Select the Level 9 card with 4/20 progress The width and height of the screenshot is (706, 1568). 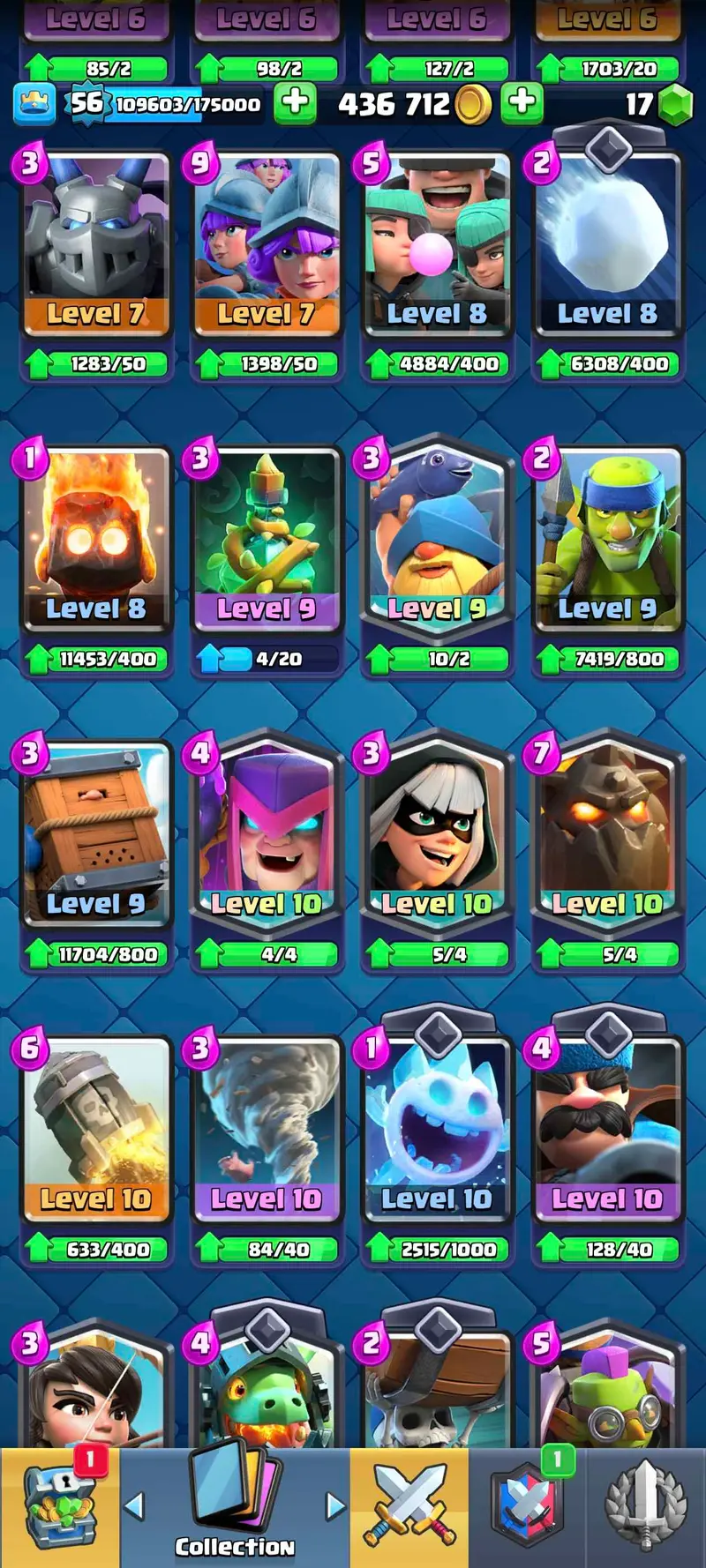click(x=266, y=540)
